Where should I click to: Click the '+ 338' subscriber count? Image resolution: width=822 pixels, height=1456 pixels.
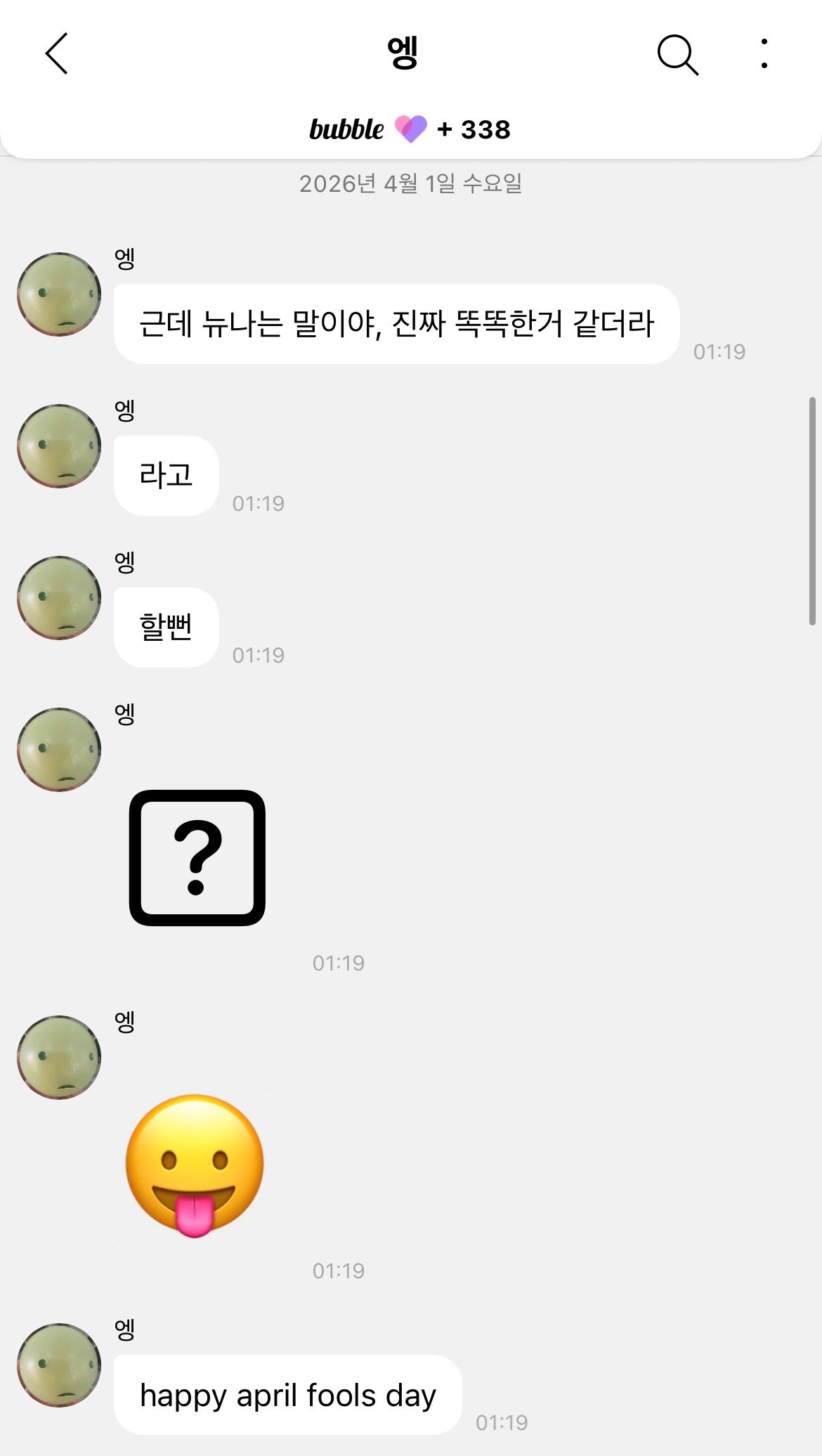point(476,129)
